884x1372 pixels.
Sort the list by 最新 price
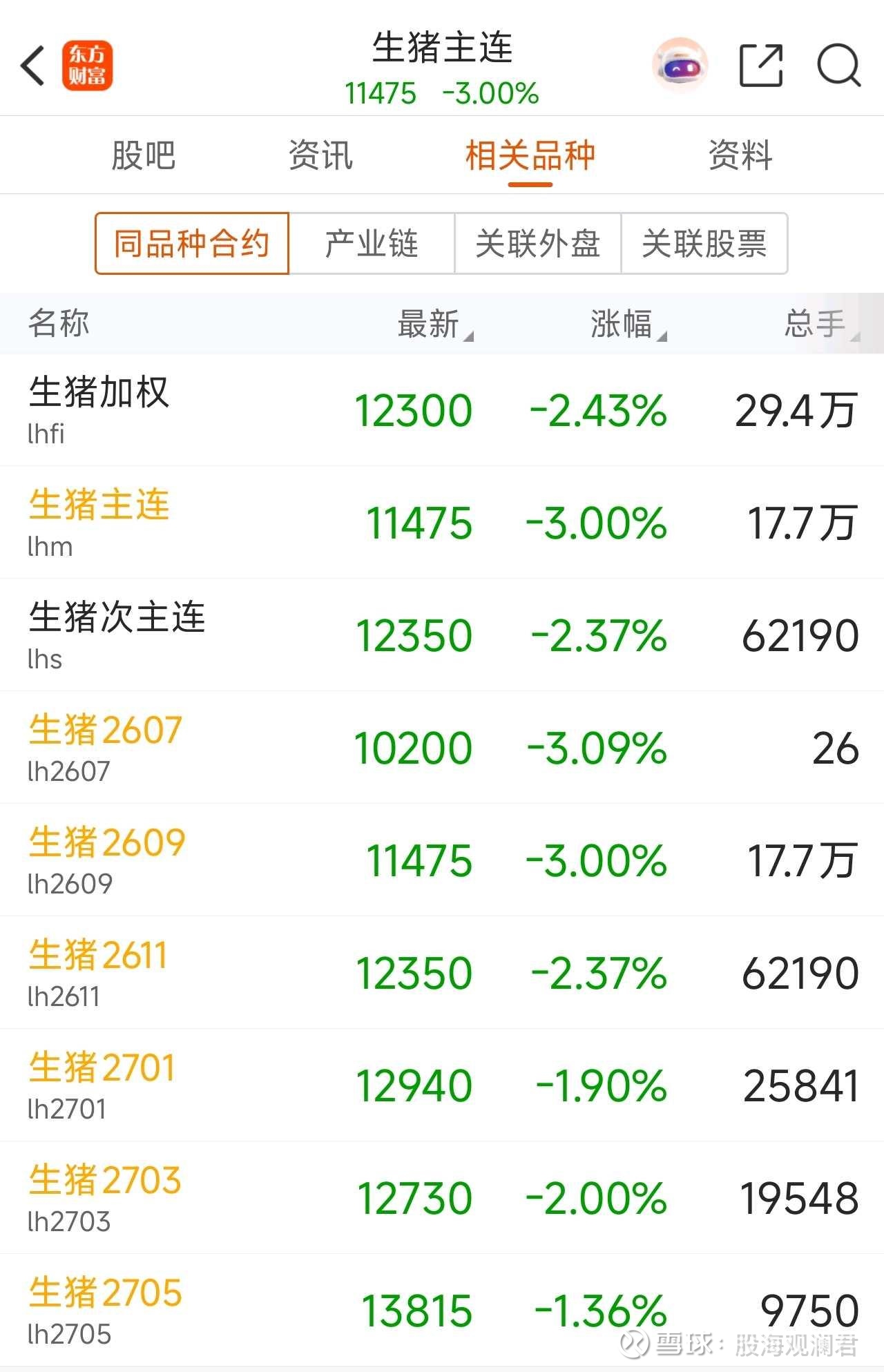435,324
